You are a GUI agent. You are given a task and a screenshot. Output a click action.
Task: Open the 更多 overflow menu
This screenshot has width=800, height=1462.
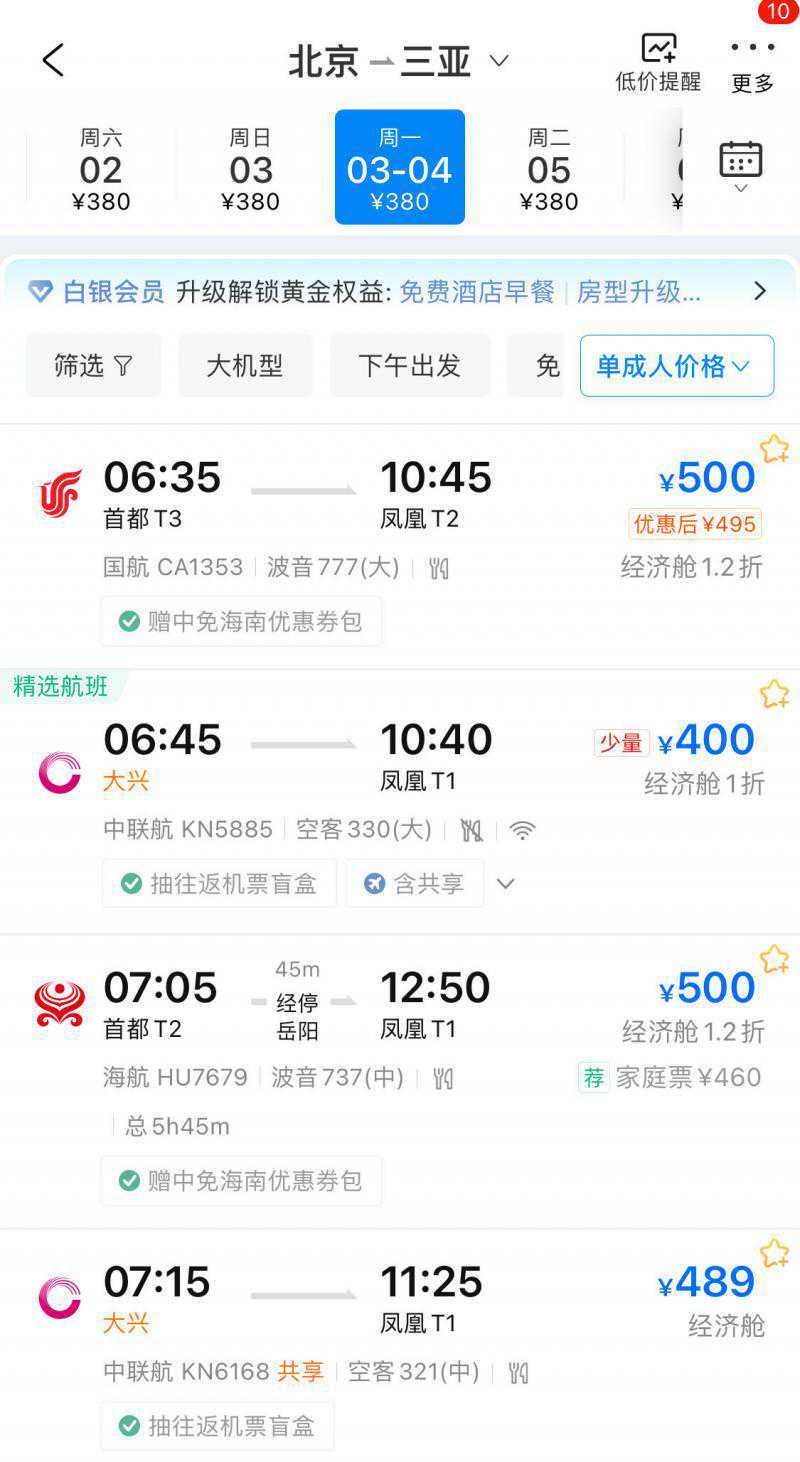pos(752,62)
